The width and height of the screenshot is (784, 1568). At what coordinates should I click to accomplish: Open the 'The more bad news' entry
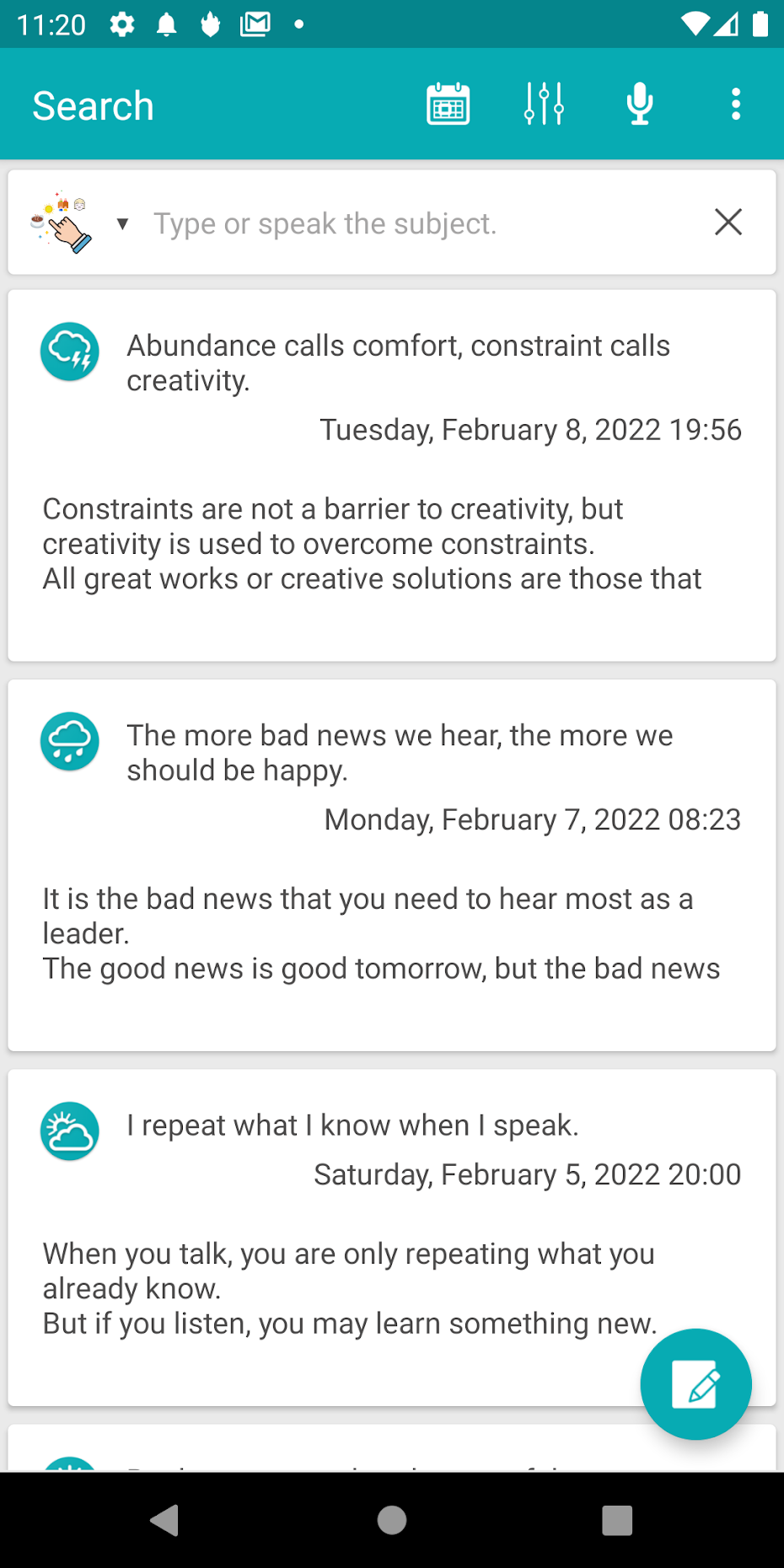392,864
